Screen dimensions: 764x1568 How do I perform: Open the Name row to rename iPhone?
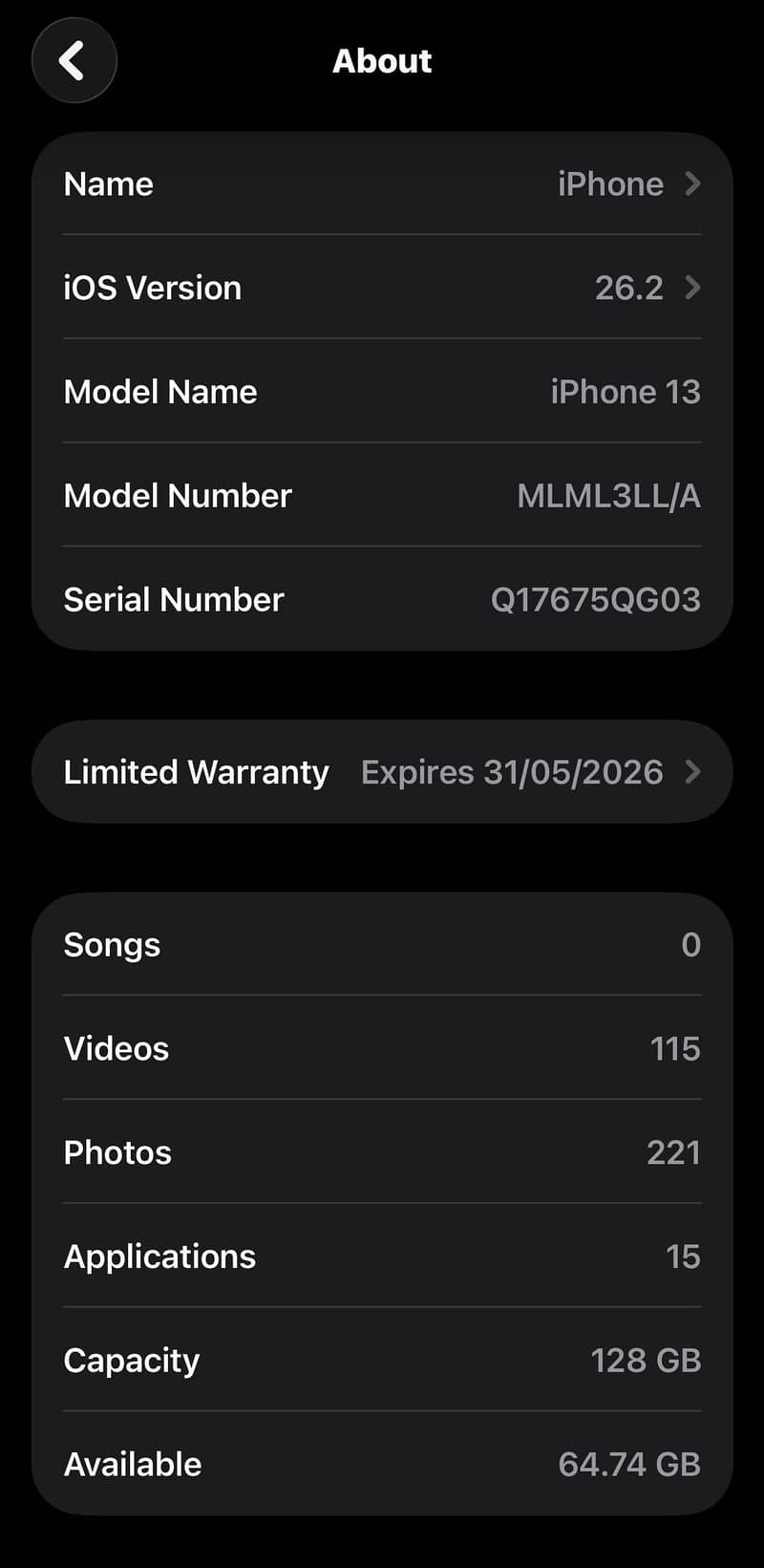pos(382,183)
